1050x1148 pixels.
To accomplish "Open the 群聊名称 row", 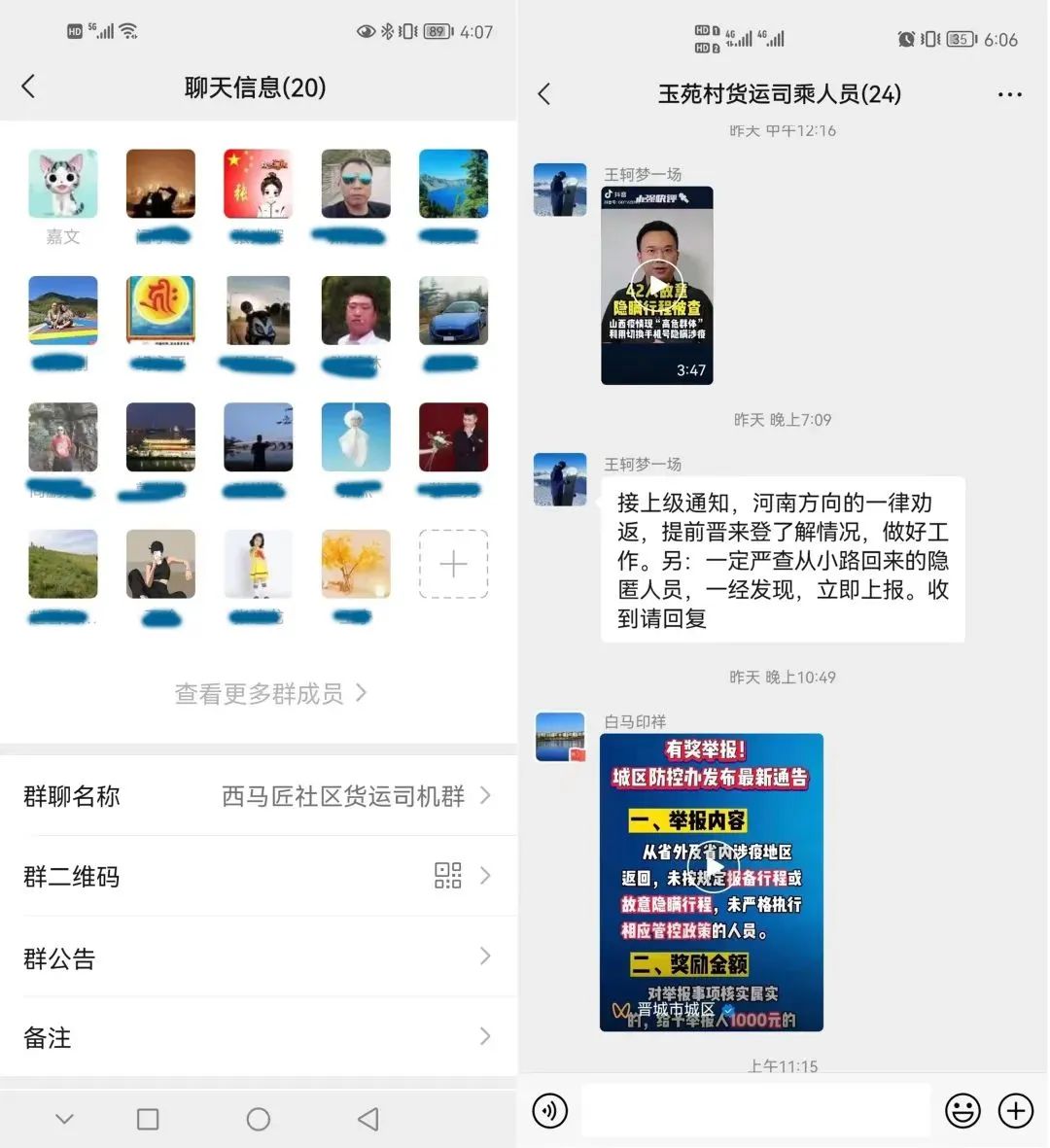I will click(258, 796).
